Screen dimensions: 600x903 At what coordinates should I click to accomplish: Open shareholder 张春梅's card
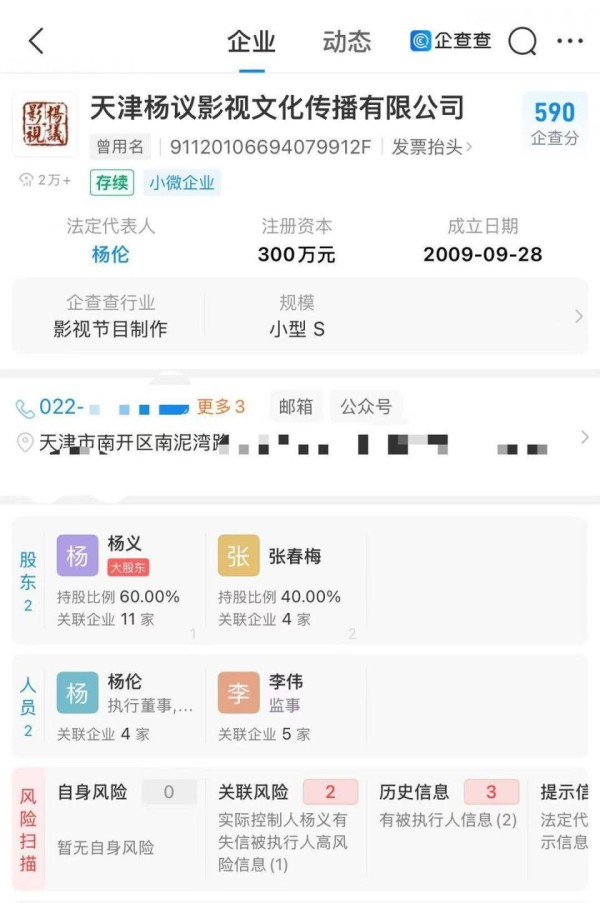tap(285, 580)
